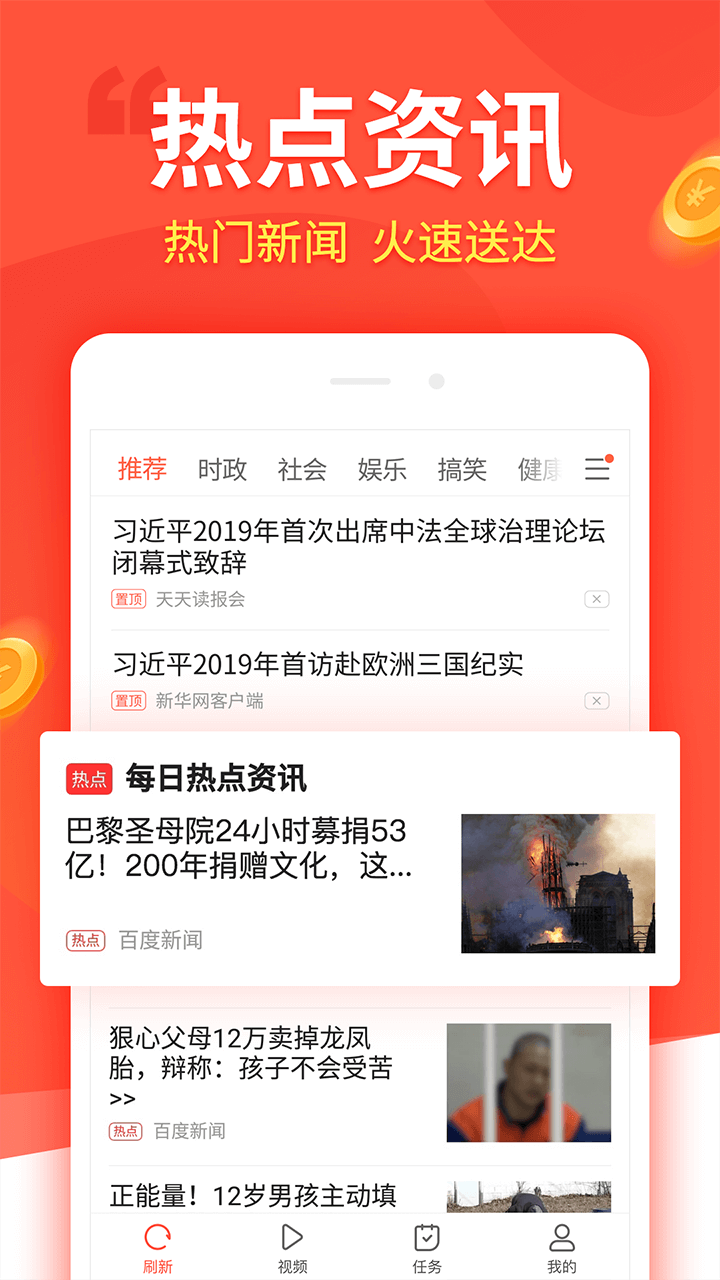Click the 天天读报会 source link
The width and height of the screenshot is (720, 1280).
(202, 599)
